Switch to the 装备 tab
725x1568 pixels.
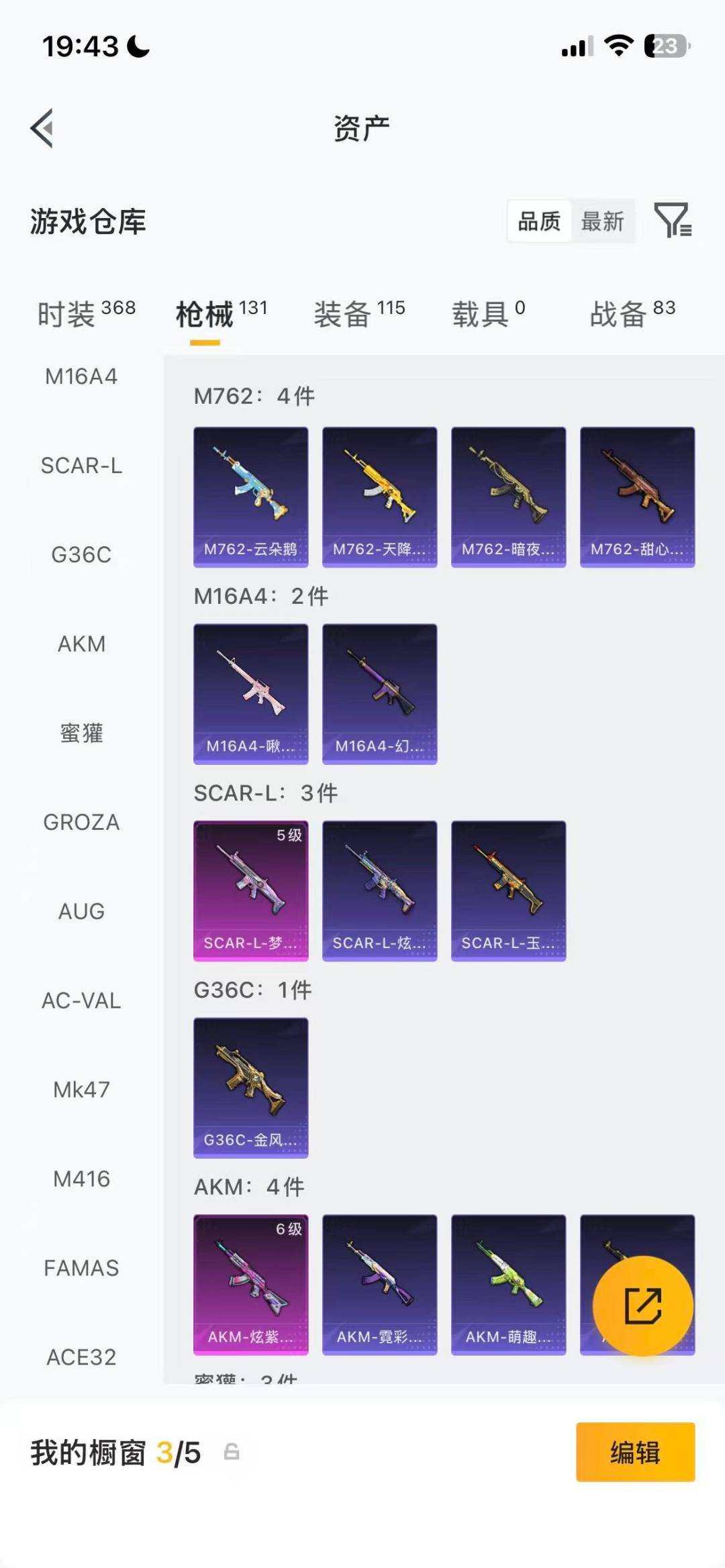coord(360,313)
